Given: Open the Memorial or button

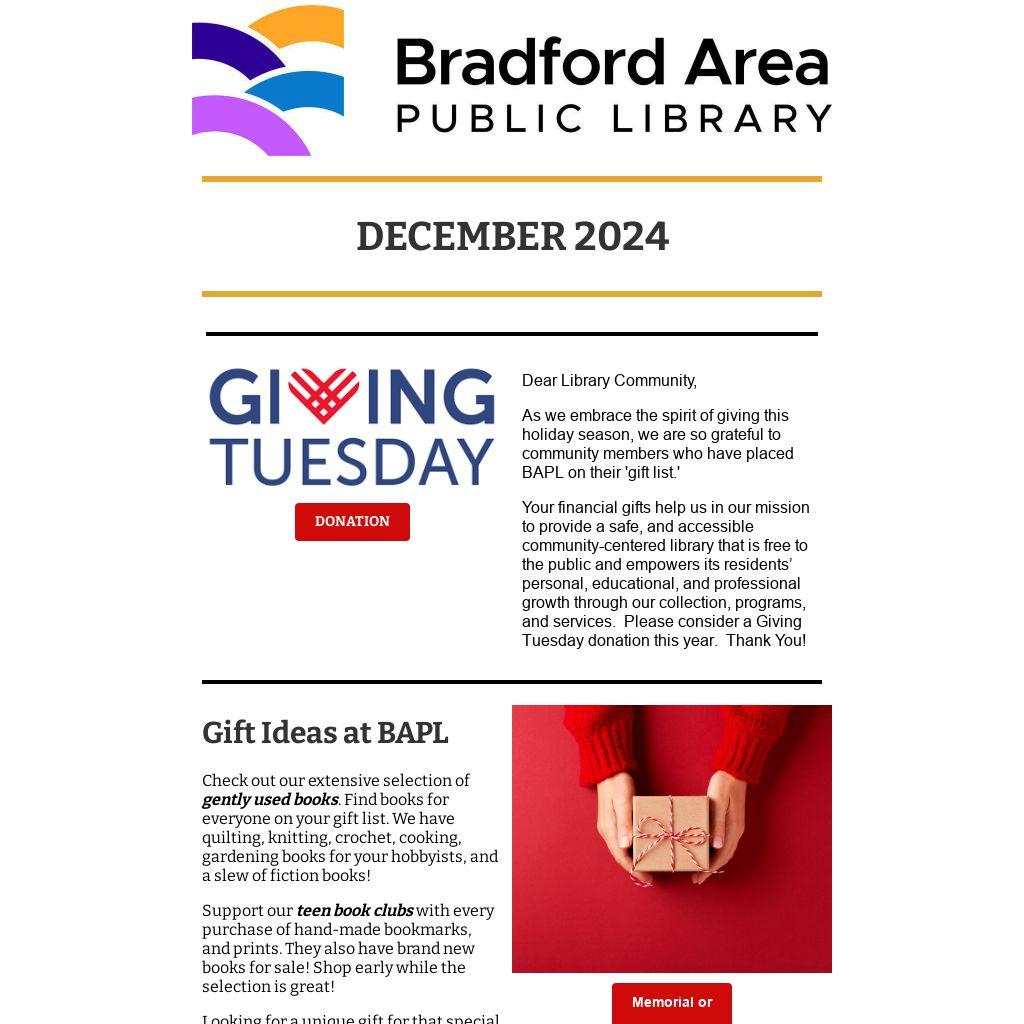Looking at the screenshot, I should coord(671,1003).
